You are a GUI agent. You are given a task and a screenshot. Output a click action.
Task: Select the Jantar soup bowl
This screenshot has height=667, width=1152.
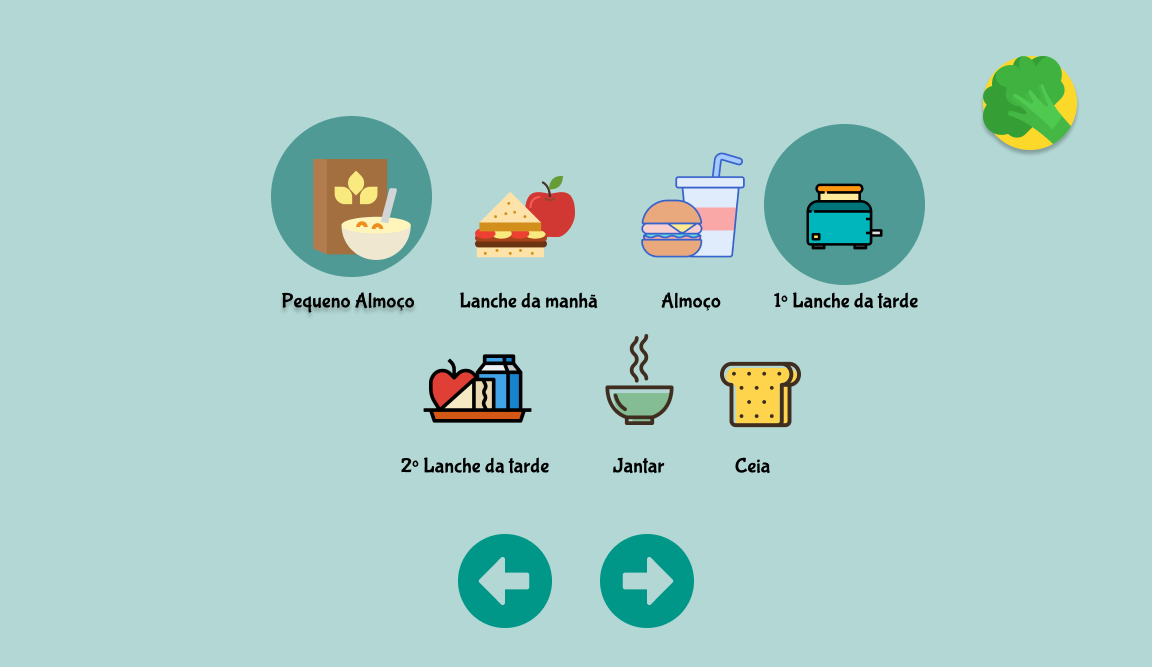pos(639,383)
